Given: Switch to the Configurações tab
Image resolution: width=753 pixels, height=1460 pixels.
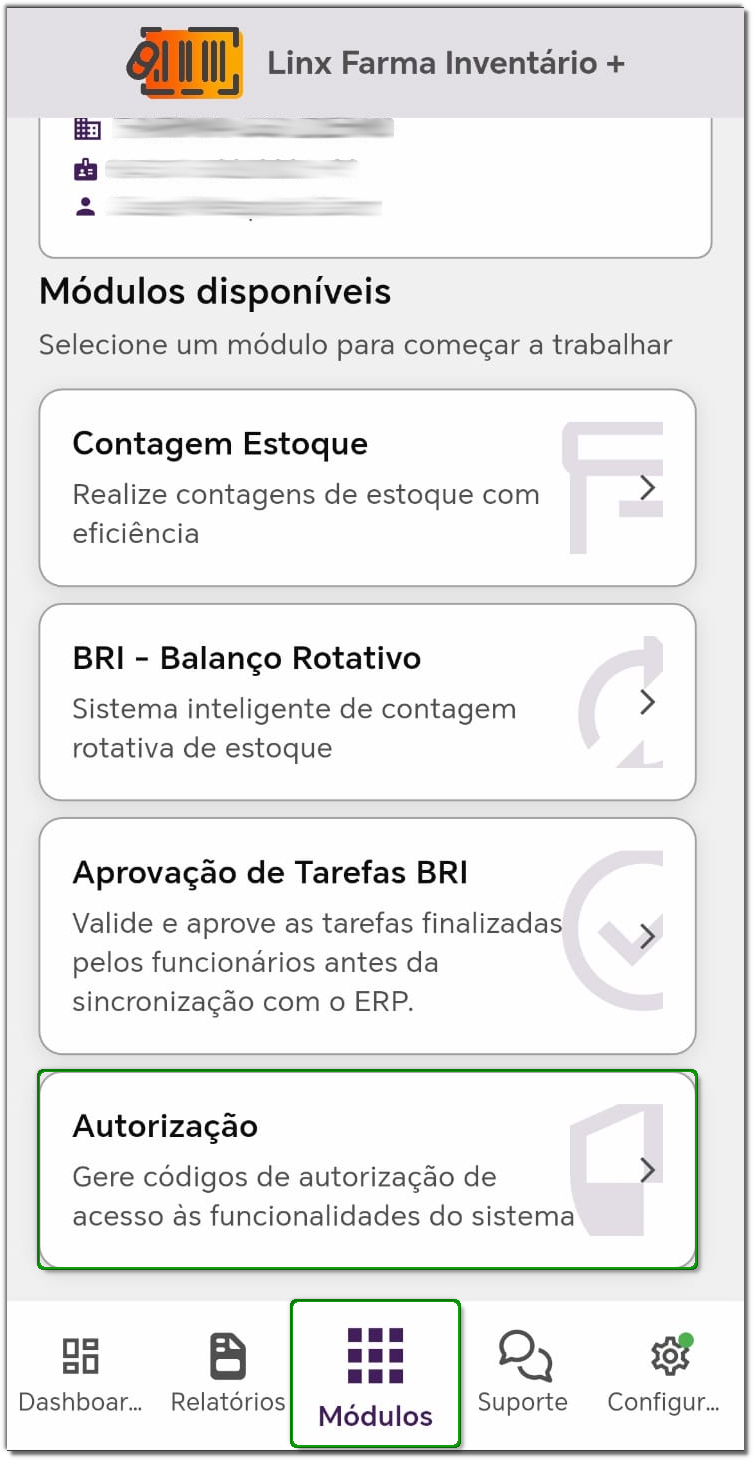Looking at the screenshot, I should 664,1374.
